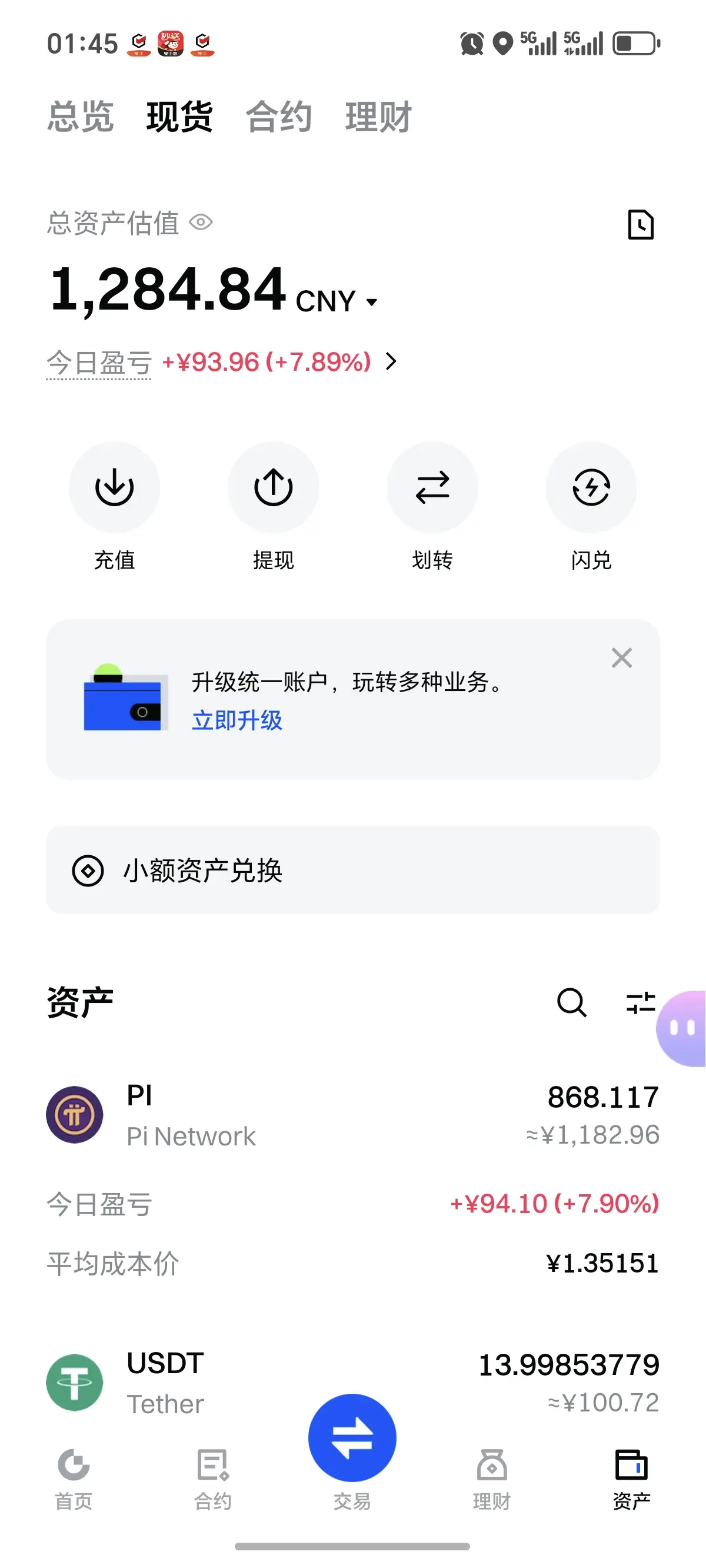Tap the central blue trade swap button

click(353, 1437)
